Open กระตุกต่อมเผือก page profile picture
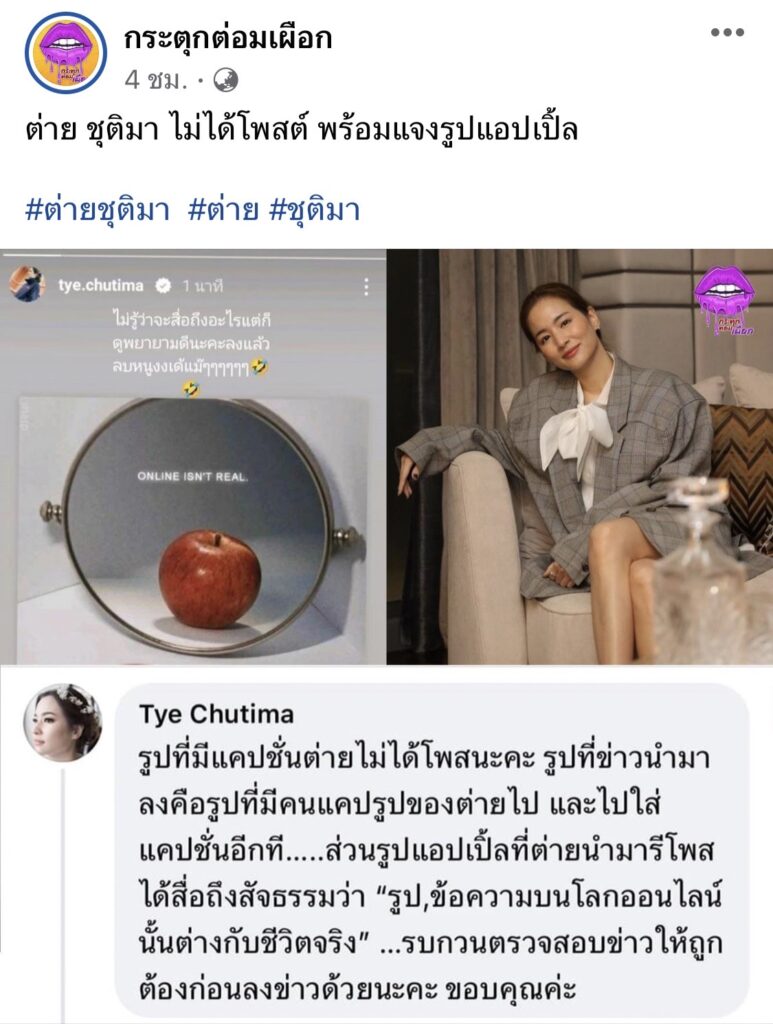The height and width of the screenshot is (1024, 773). [x=65, y=52]
